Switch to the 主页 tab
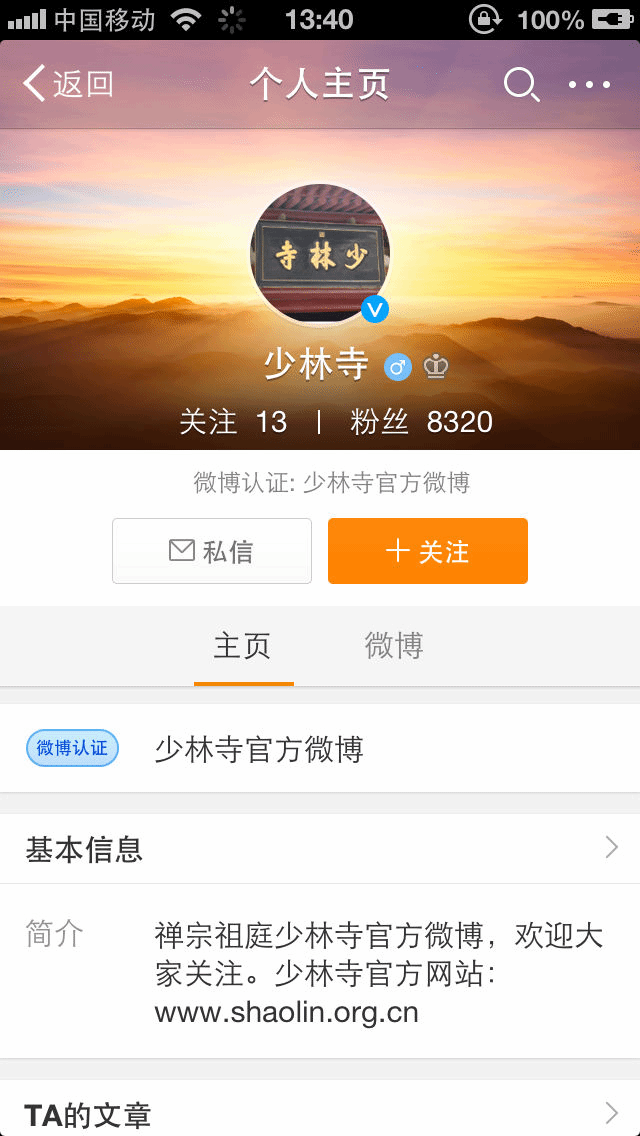 pyautogui.click(x=243, y=646)
